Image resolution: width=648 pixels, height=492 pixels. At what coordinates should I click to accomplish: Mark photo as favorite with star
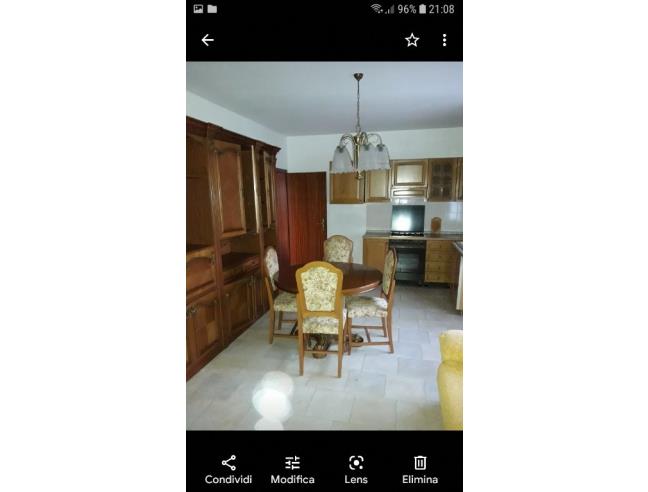pos(412,40)
